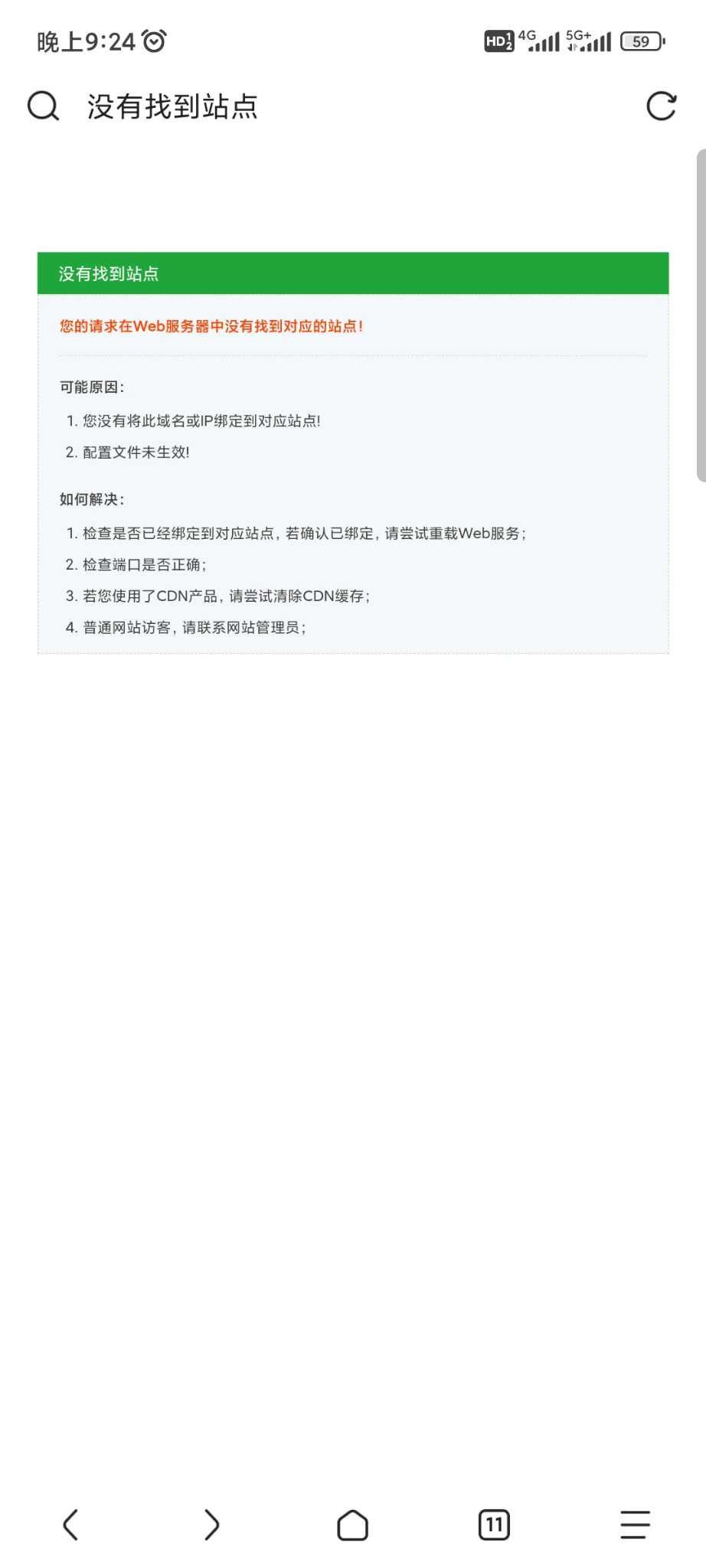Open the browser home page
This screenshot has height=1568, width=706.
coord(352,1524)
